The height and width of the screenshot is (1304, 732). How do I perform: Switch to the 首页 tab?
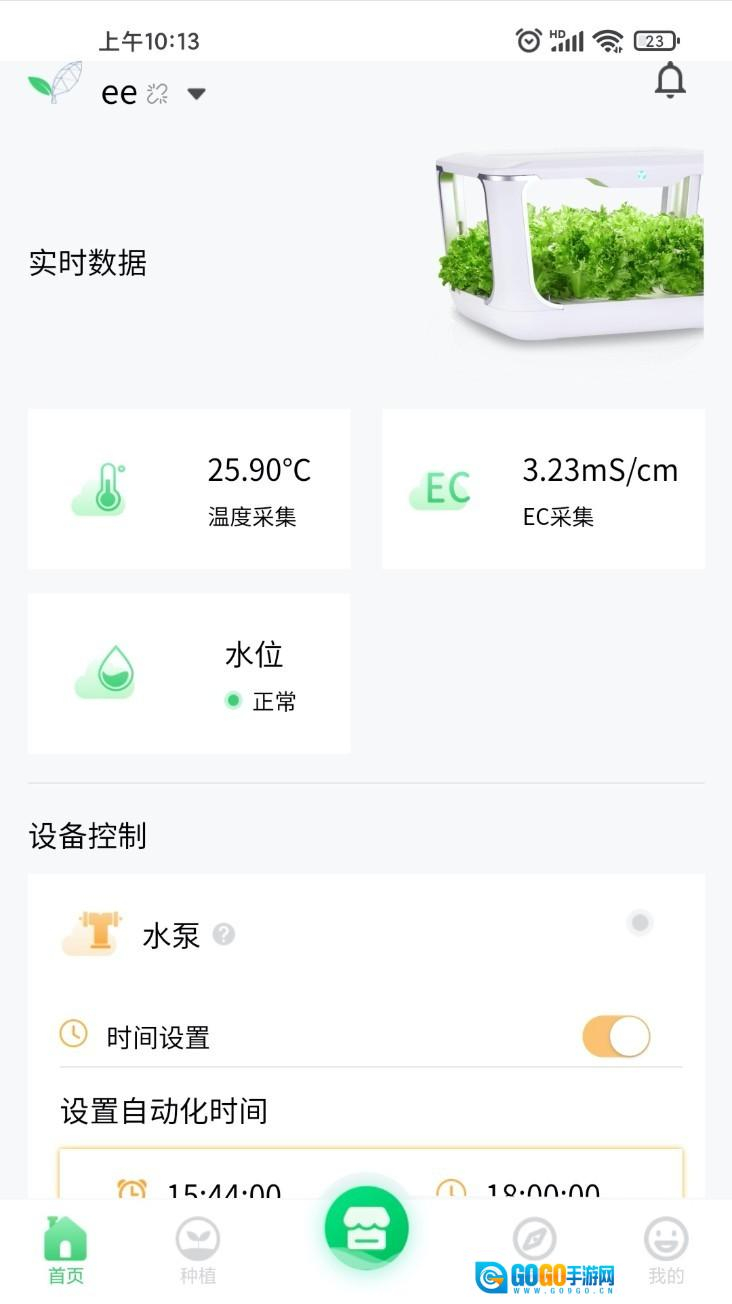66,1251
